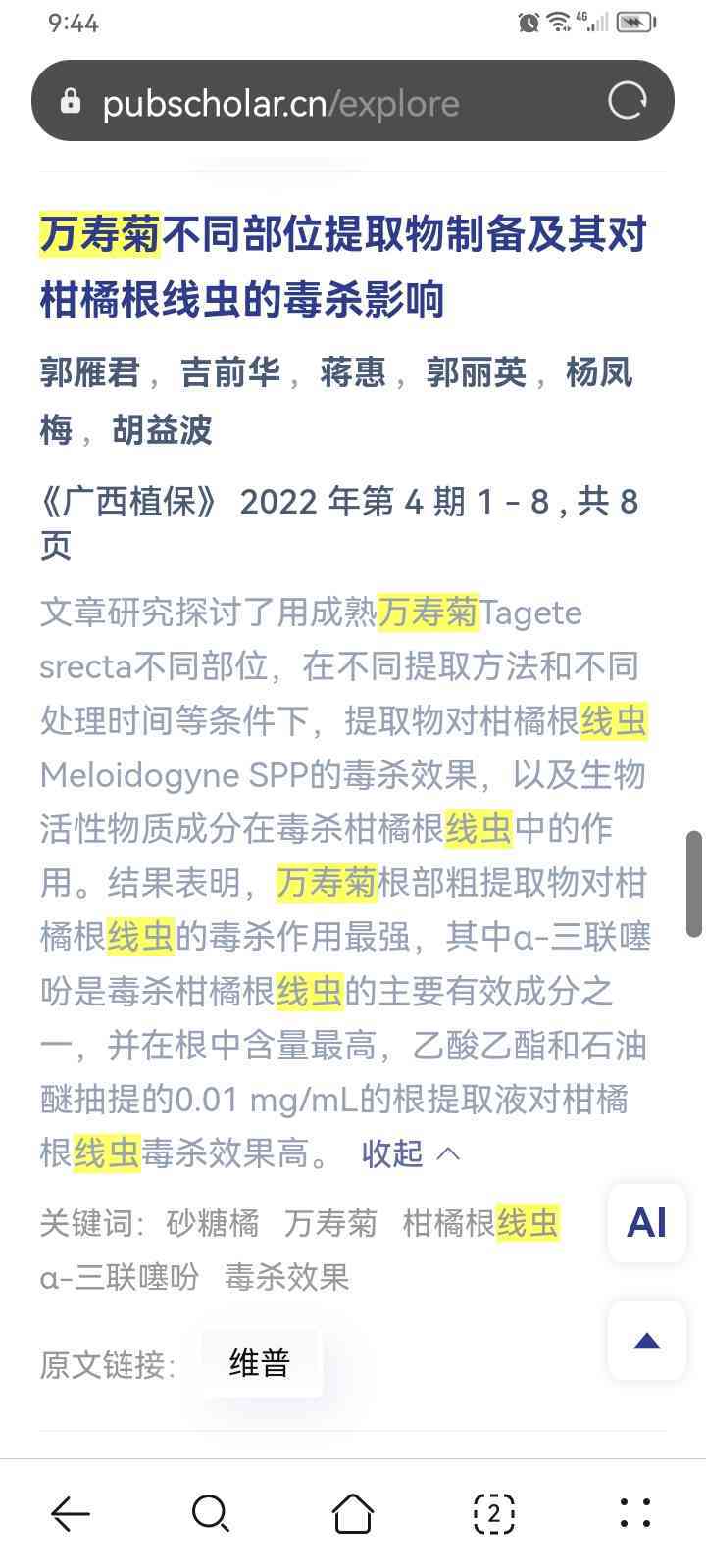The image size is (706, 1568).
Task: Reload the page
Action: (628, 101)
